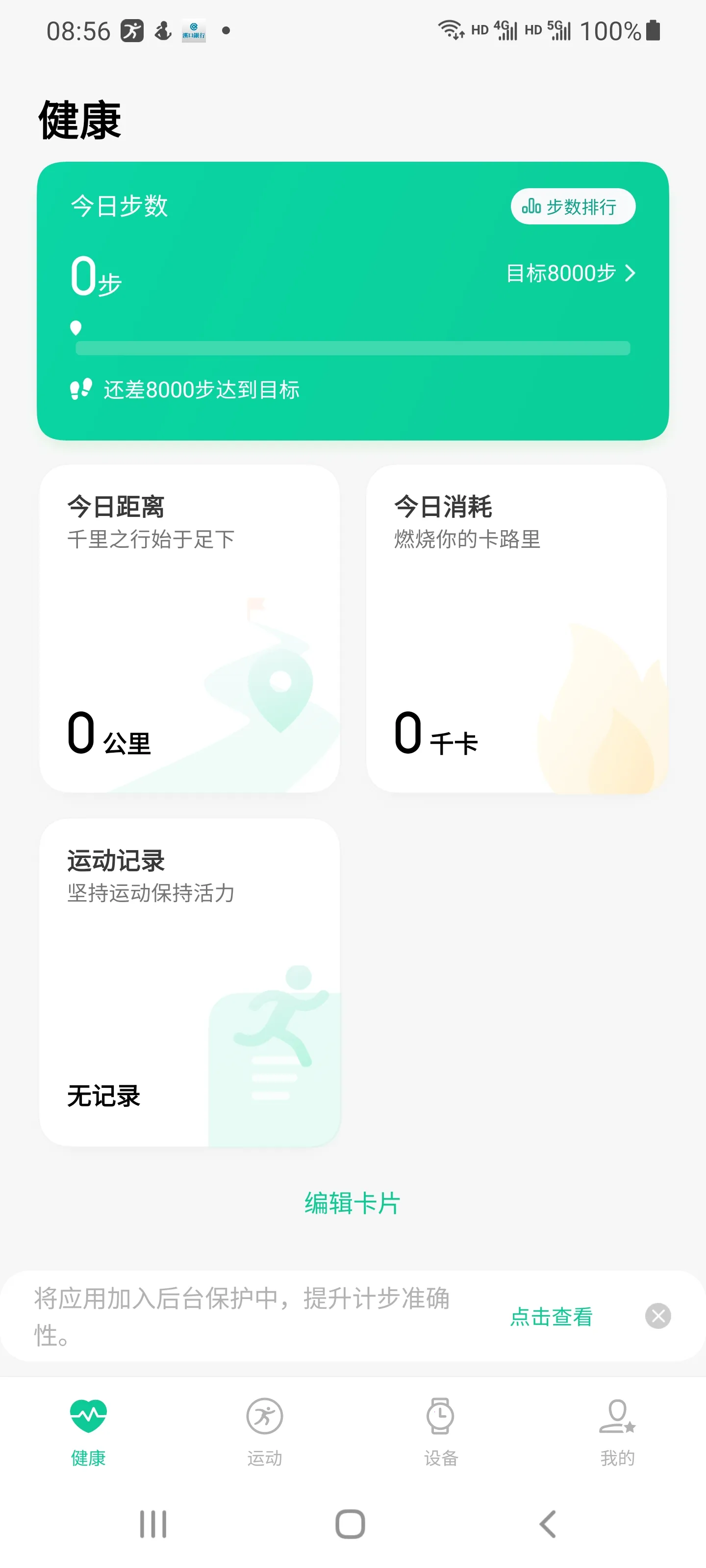Tap 点击查看 in the background protection banner

click(x=551, y=1317)
